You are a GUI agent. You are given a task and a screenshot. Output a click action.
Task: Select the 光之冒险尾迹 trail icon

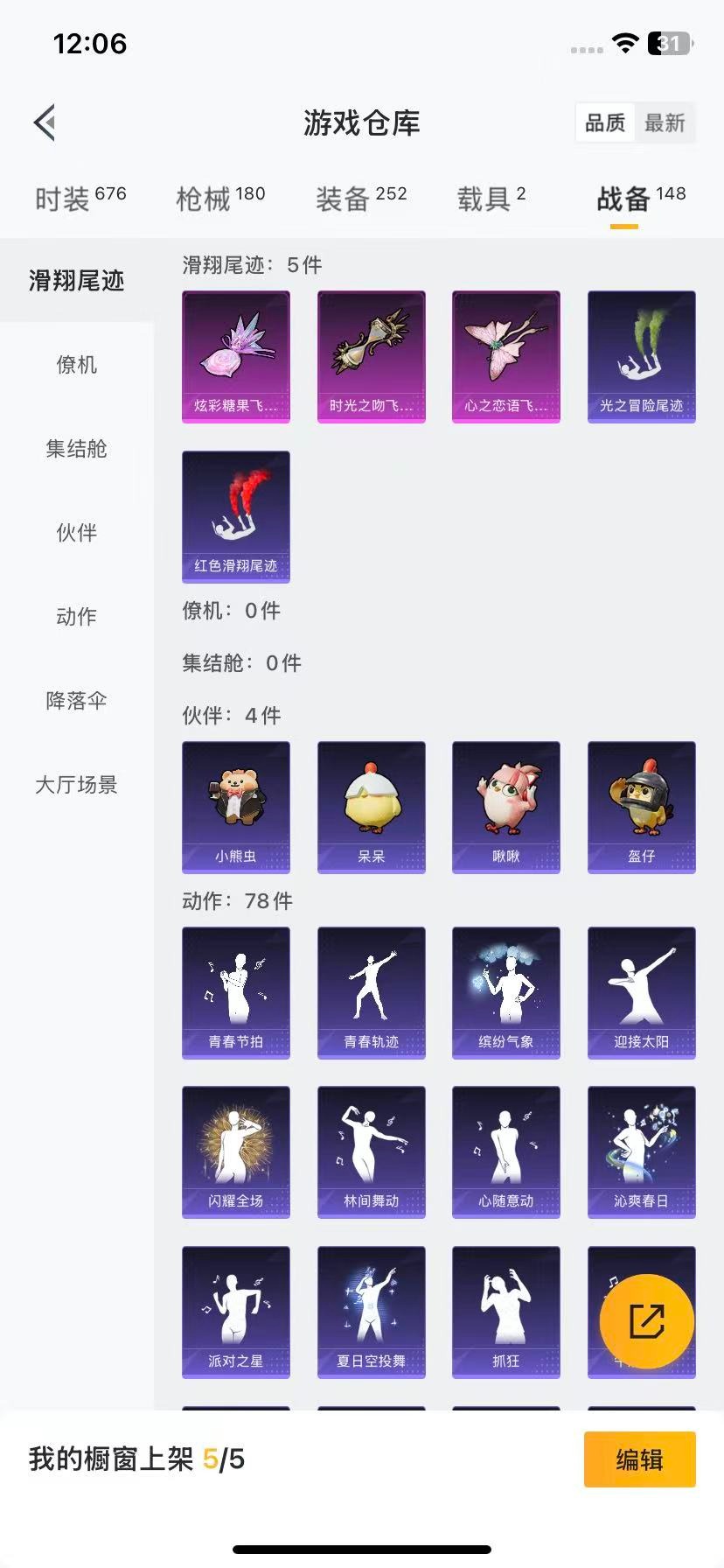pos(641,354)
